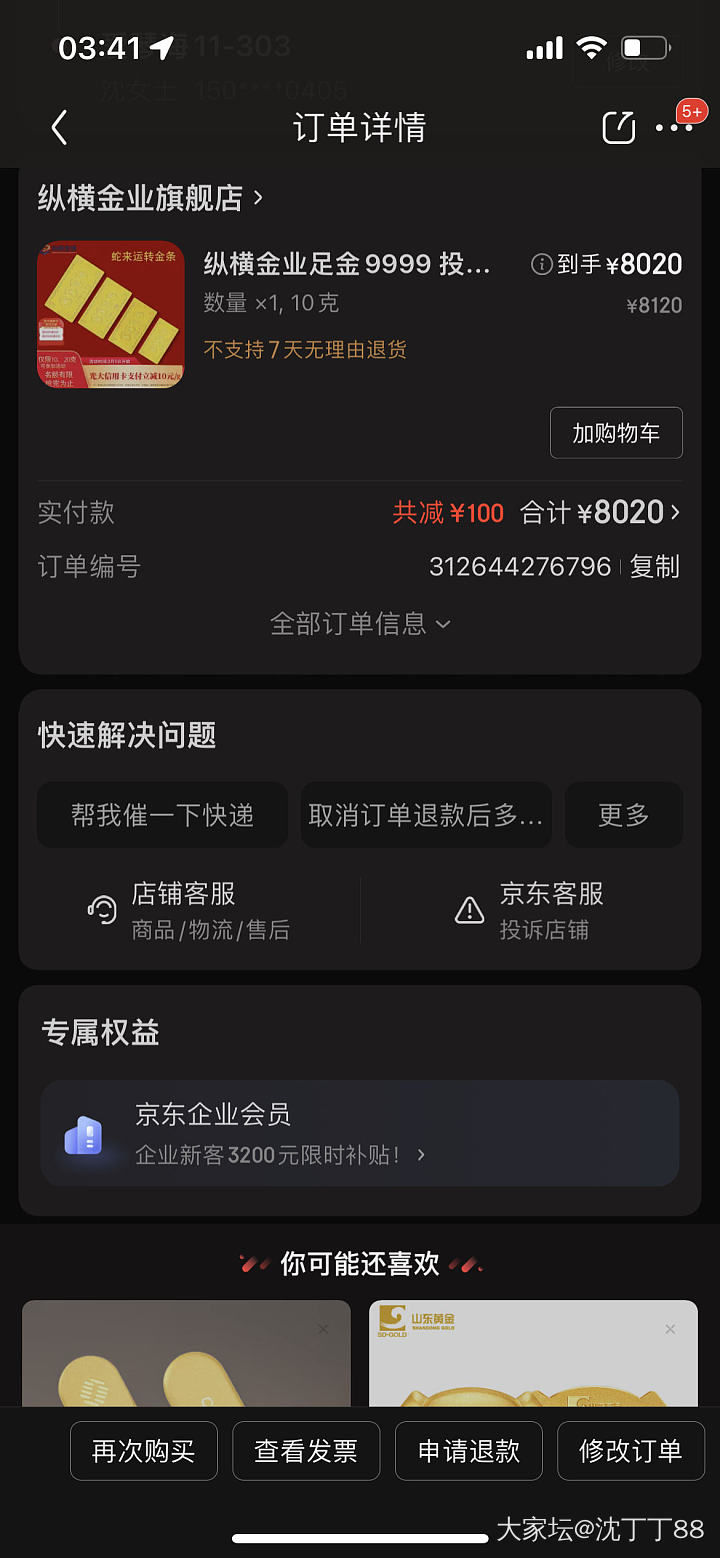The height and width of the screenshot is (1558, 720).
Task: Open the three-dot more menu
Action: pos(673,128)
